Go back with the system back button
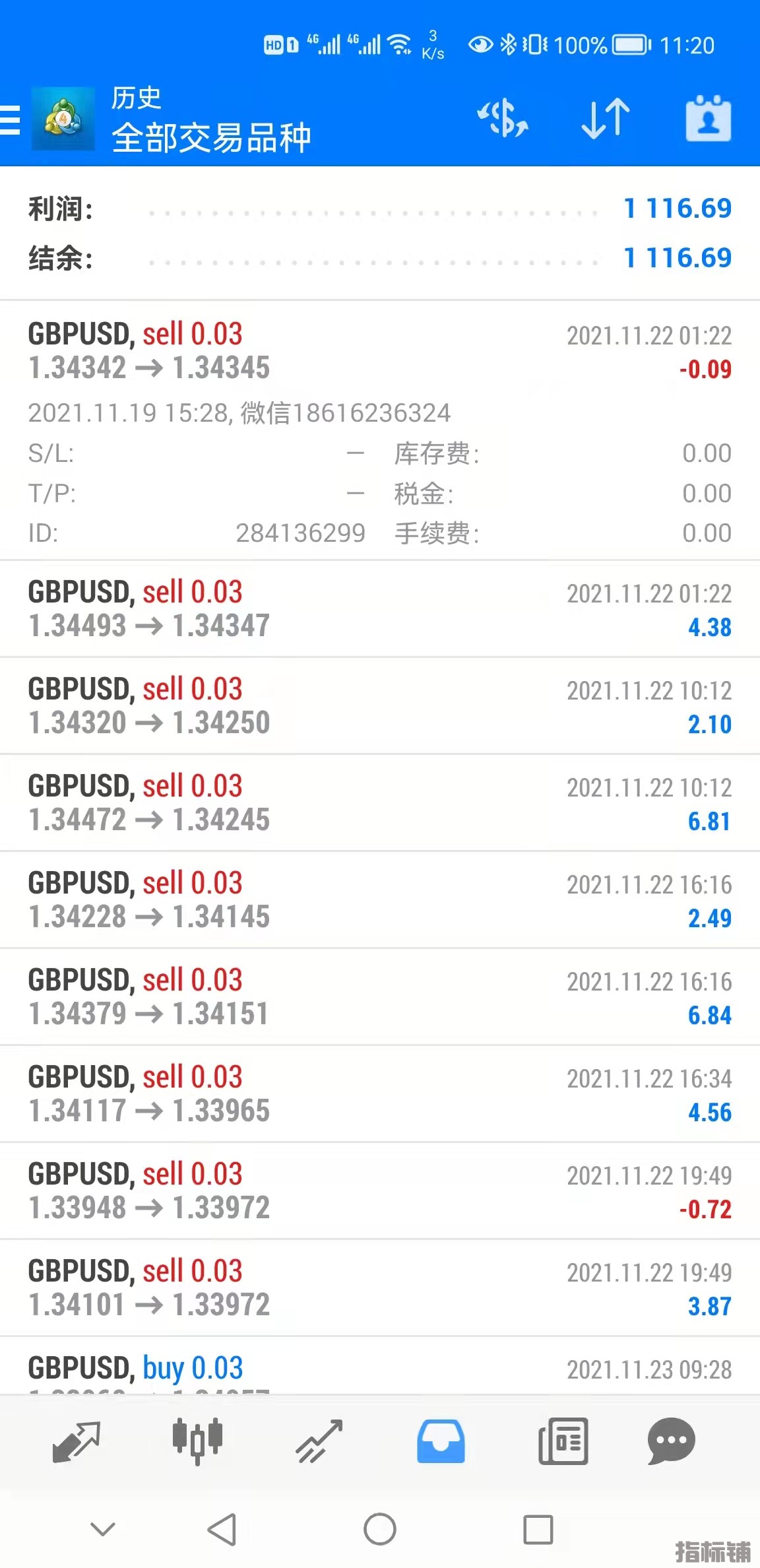Image resolution: width=760 pixels, height=1568 pixels. [x=222, y=1529]
